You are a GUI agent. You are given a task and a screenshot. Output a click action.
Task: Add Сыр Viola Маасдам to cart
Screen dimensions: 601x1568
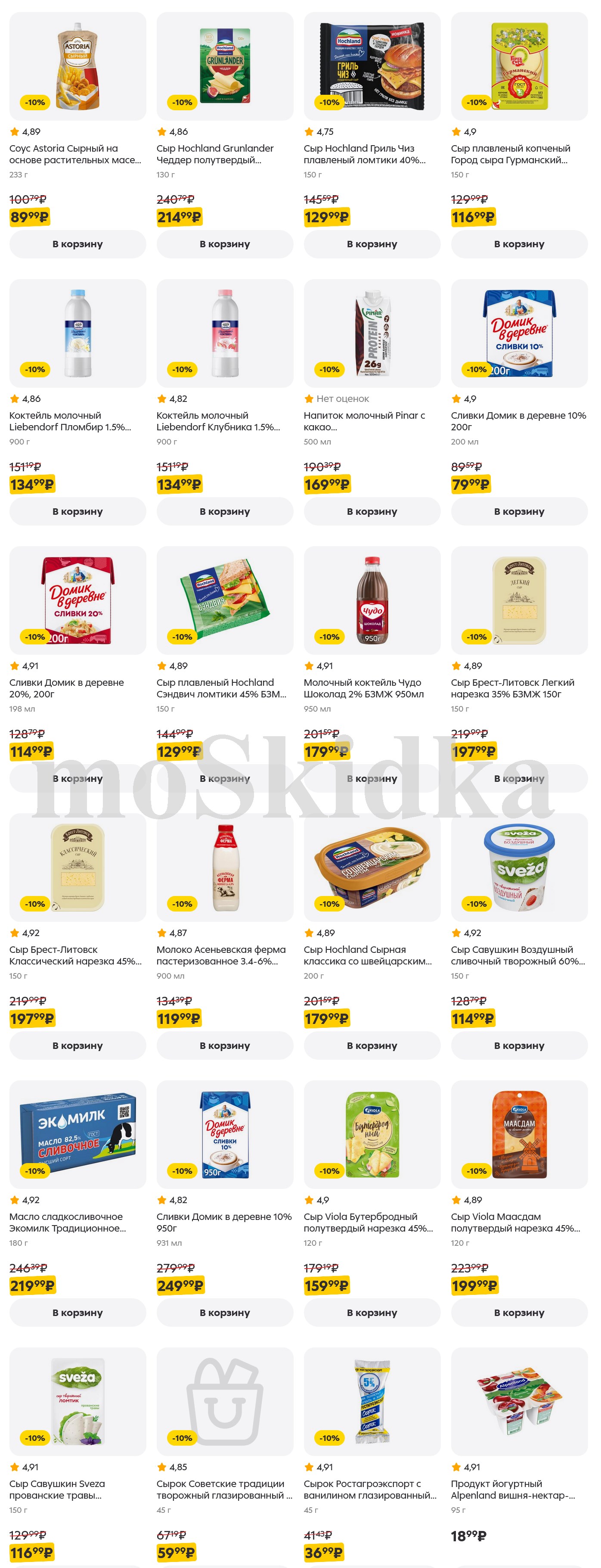pyautogui.click(x=519, y=1313)
